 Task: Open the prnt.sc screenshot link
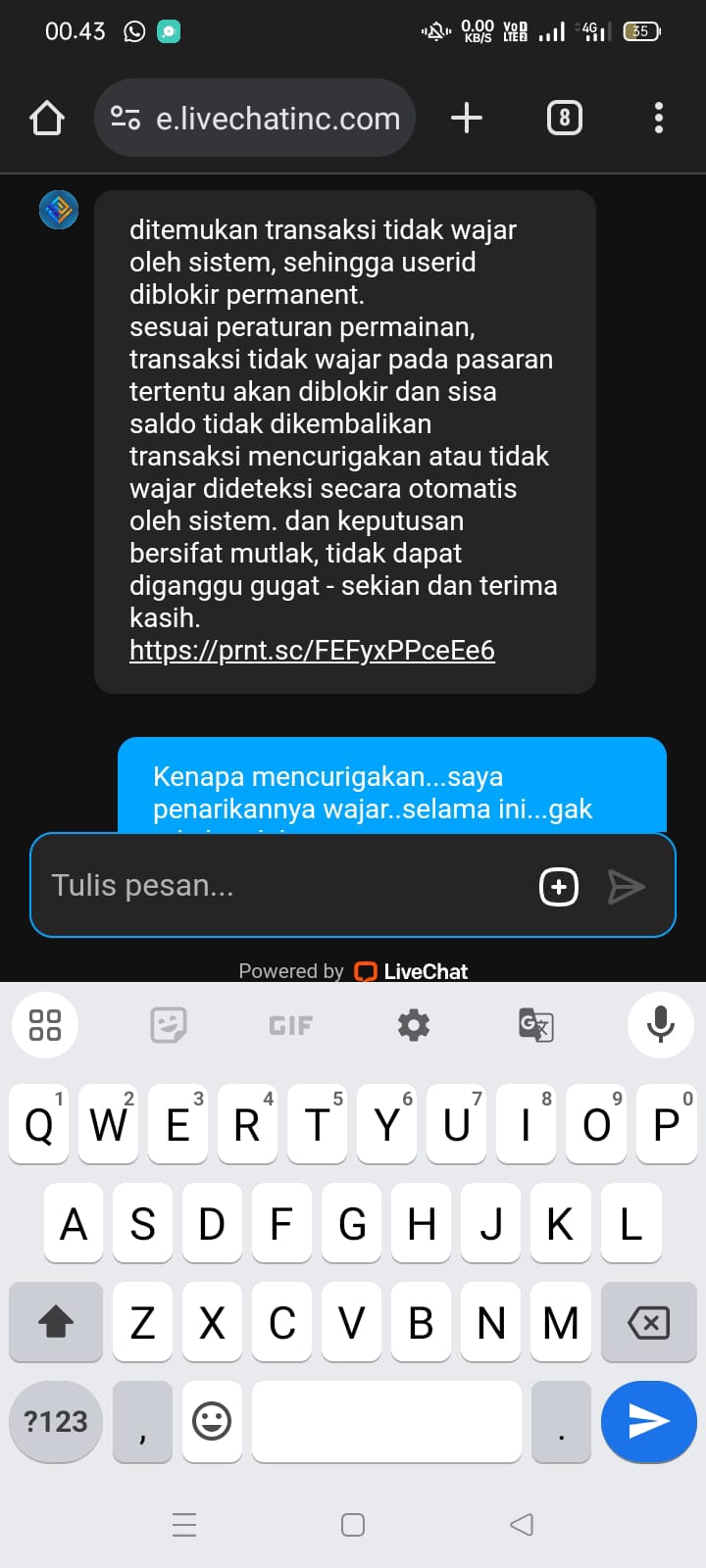pos(312,651)
